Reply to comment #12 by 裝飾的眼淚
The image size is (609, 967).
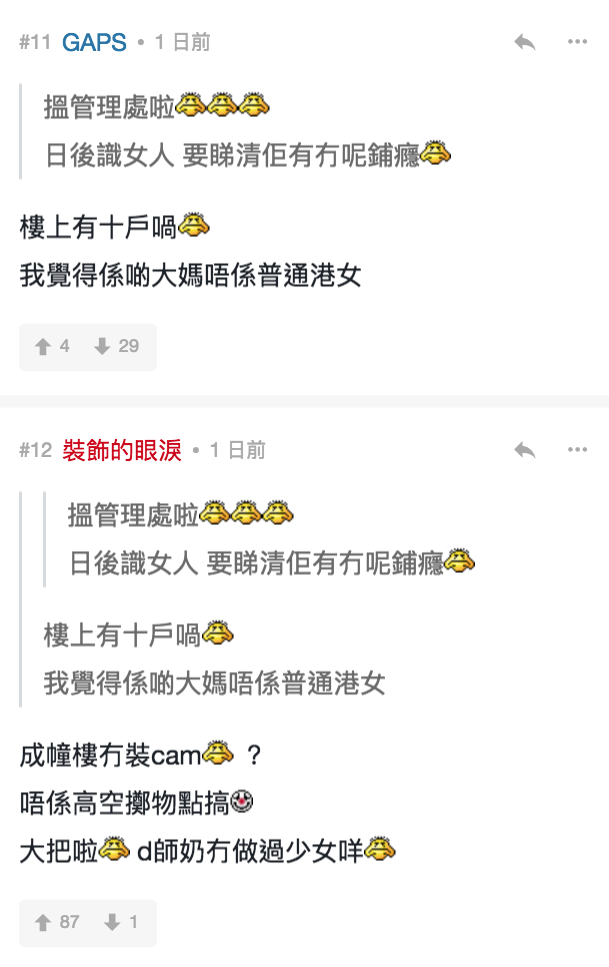[x=525, y=450]
